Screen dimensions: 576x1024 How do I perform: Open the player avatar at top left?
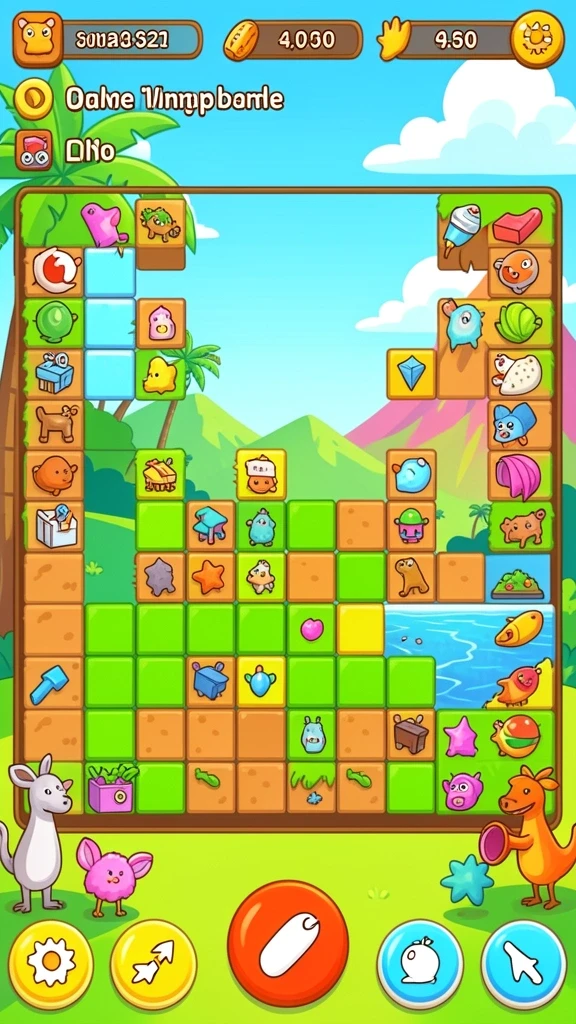[x=38, y=39]
